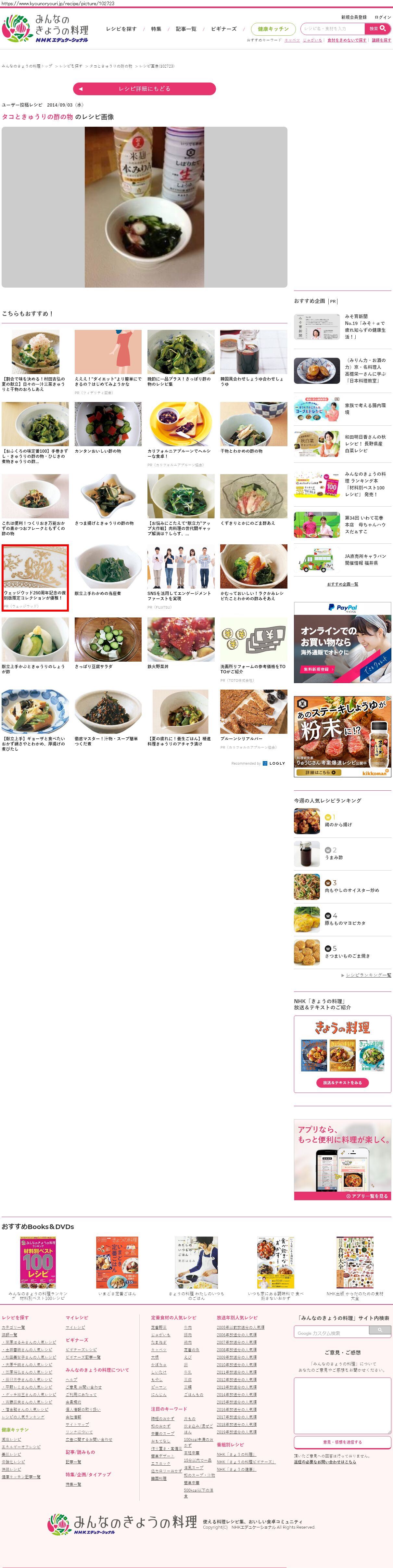Submit feedback with 意見・感想を送信する

coord(342,1442)
